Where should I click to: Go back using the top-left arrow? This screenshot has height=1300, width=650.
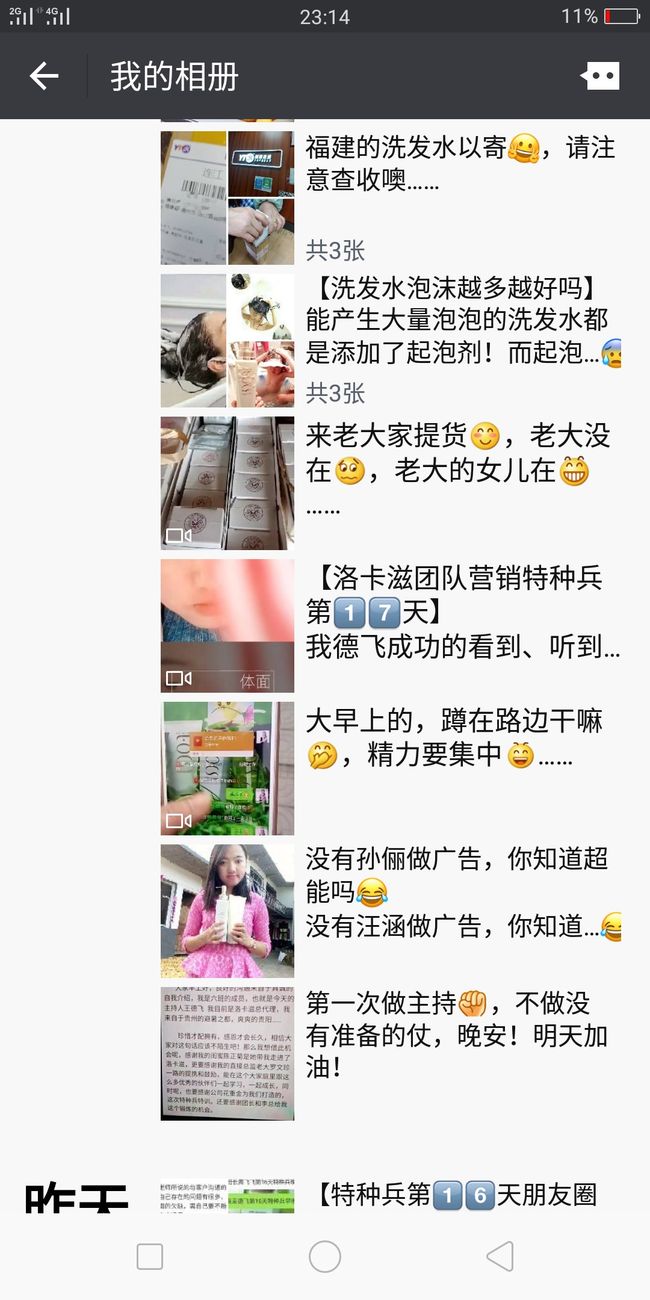coord(44,76)
